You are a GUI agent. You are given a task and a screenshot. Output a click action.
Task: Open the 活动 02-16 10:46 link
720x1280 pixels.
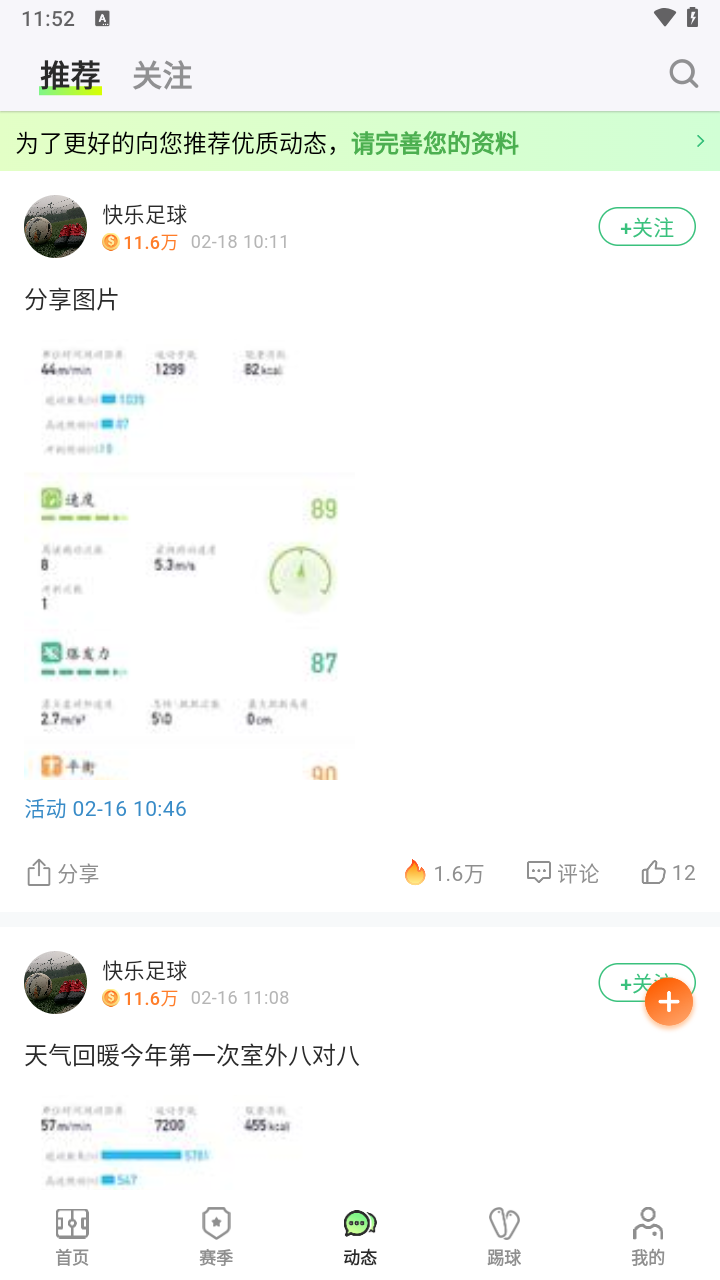(x=105, y=808)
